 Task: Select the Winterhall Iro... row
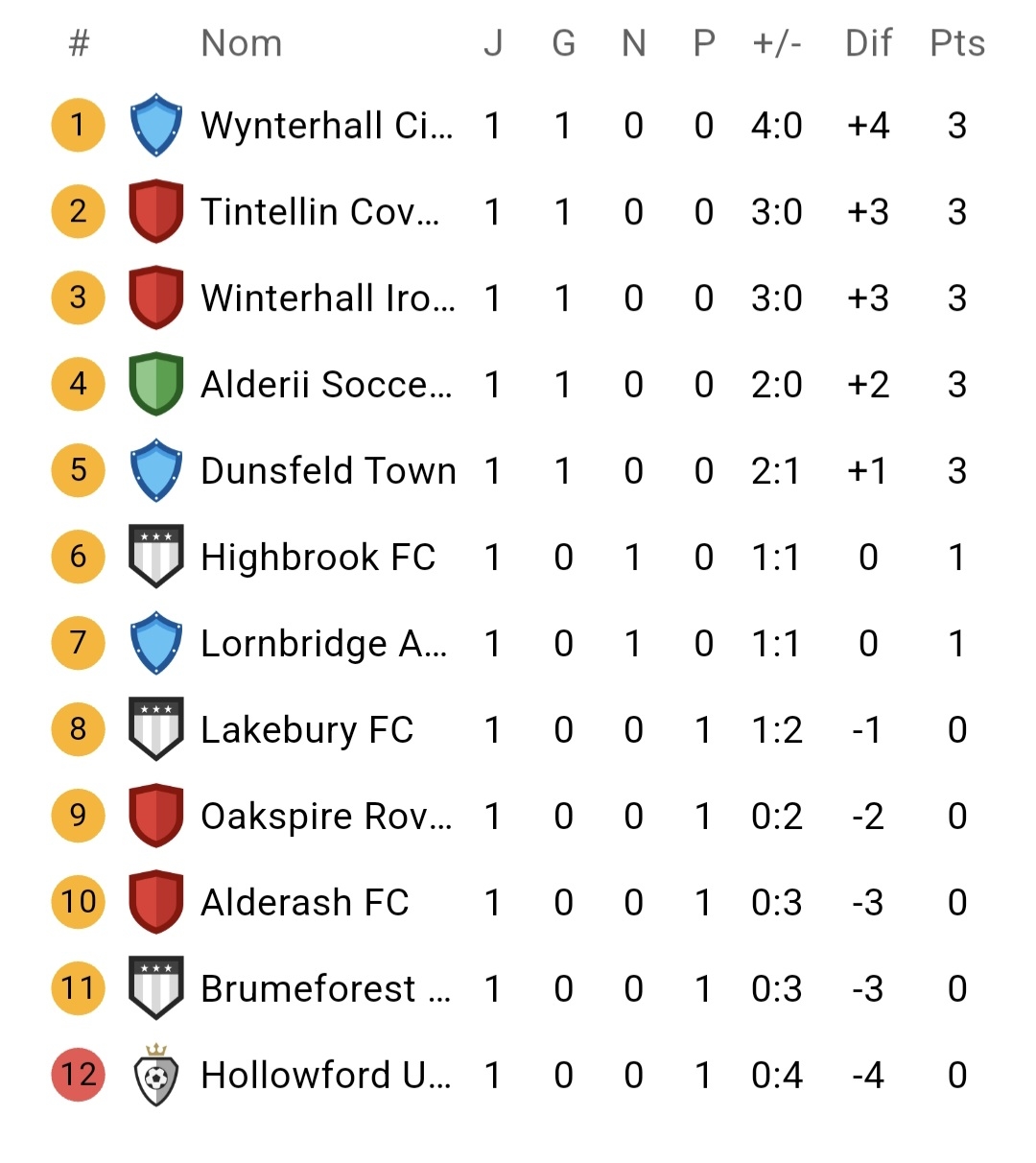pyautogui.click(x=326, y=298)
